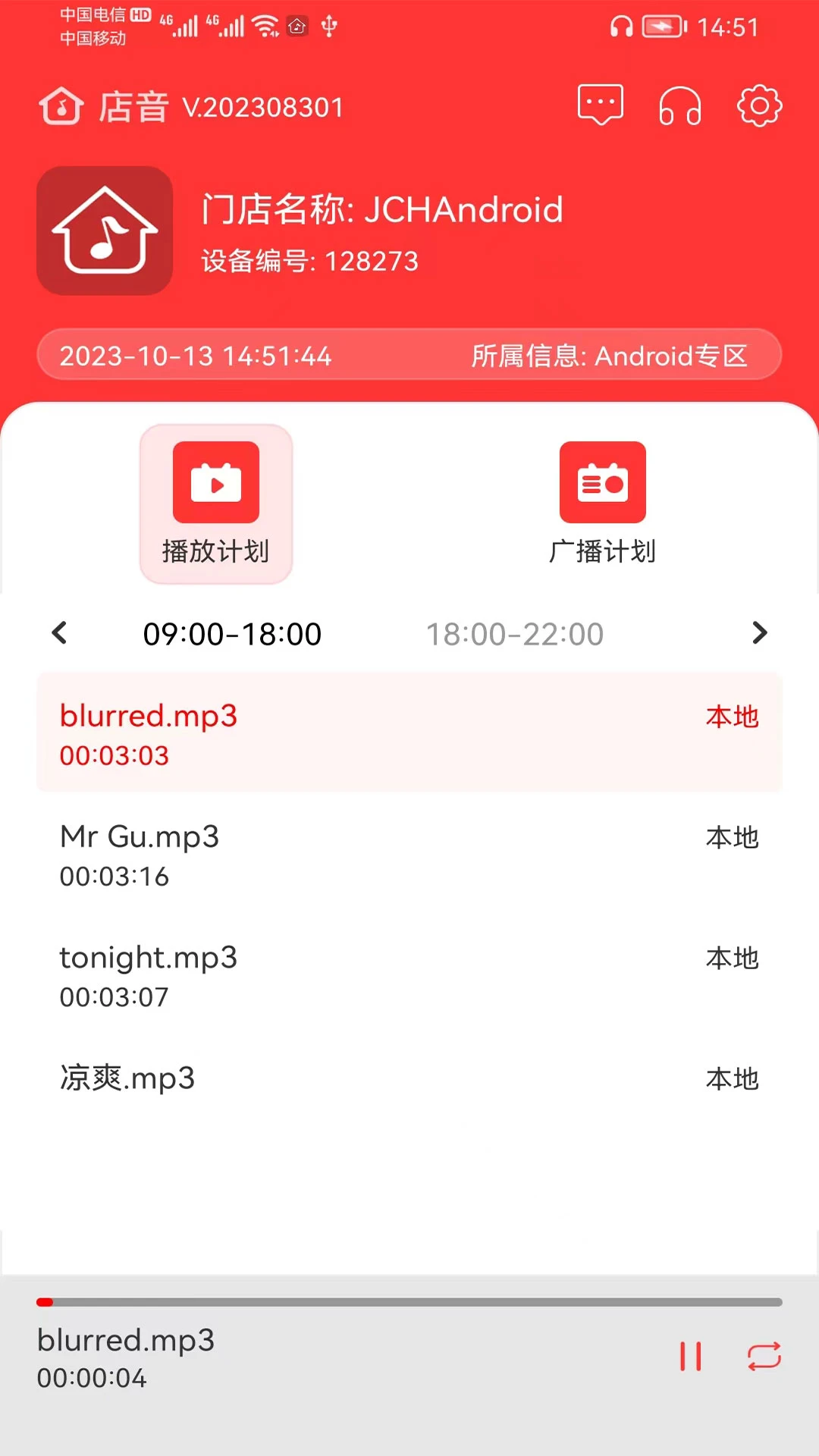The width and height of the screenshot is (819, 1456).
Task: Pause the playing track blurred.mp3
Action: click(x=689, y=1356)
